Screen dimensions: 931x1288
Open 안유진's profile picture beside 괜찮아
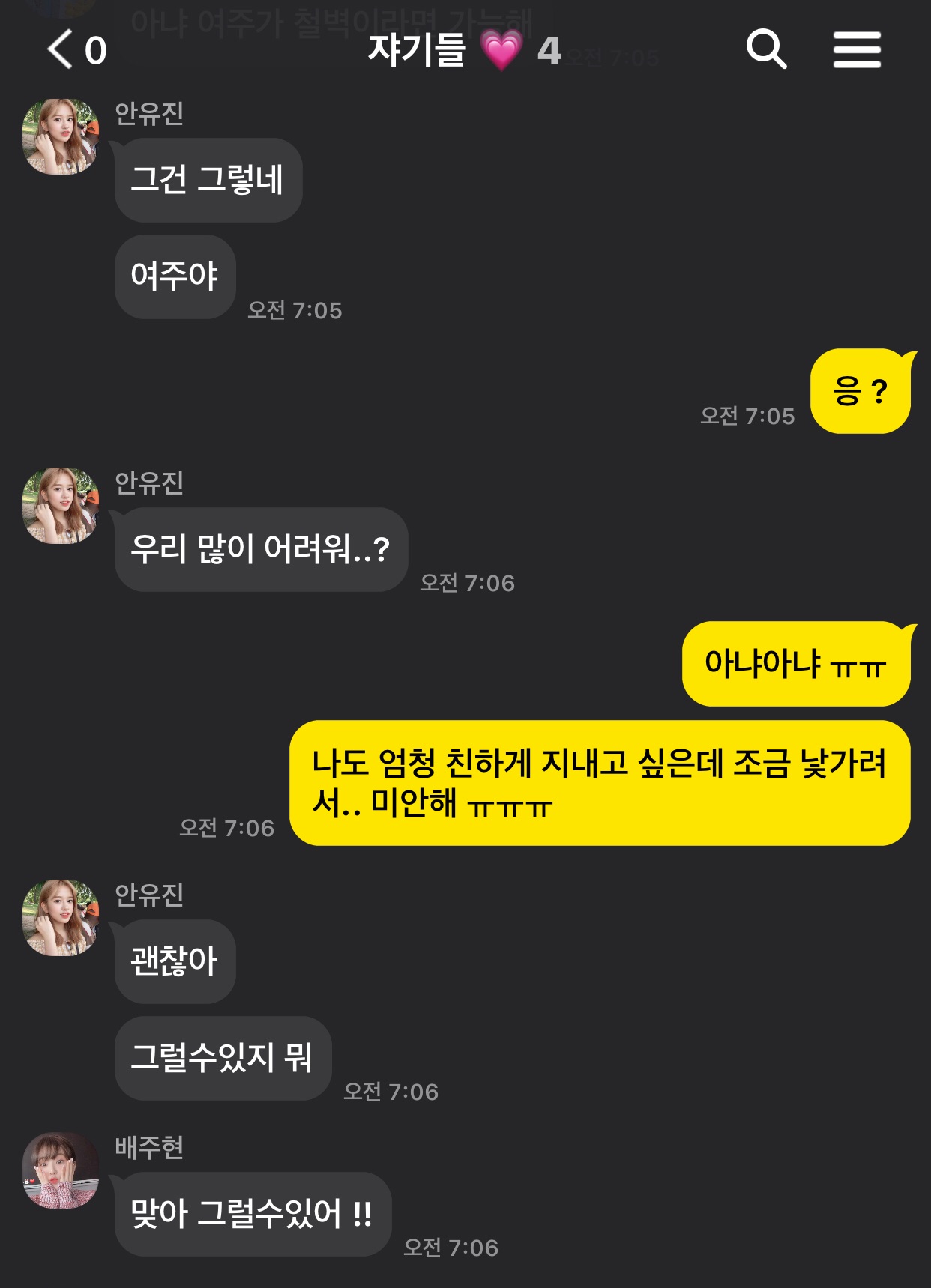click(x=61, y=918)
